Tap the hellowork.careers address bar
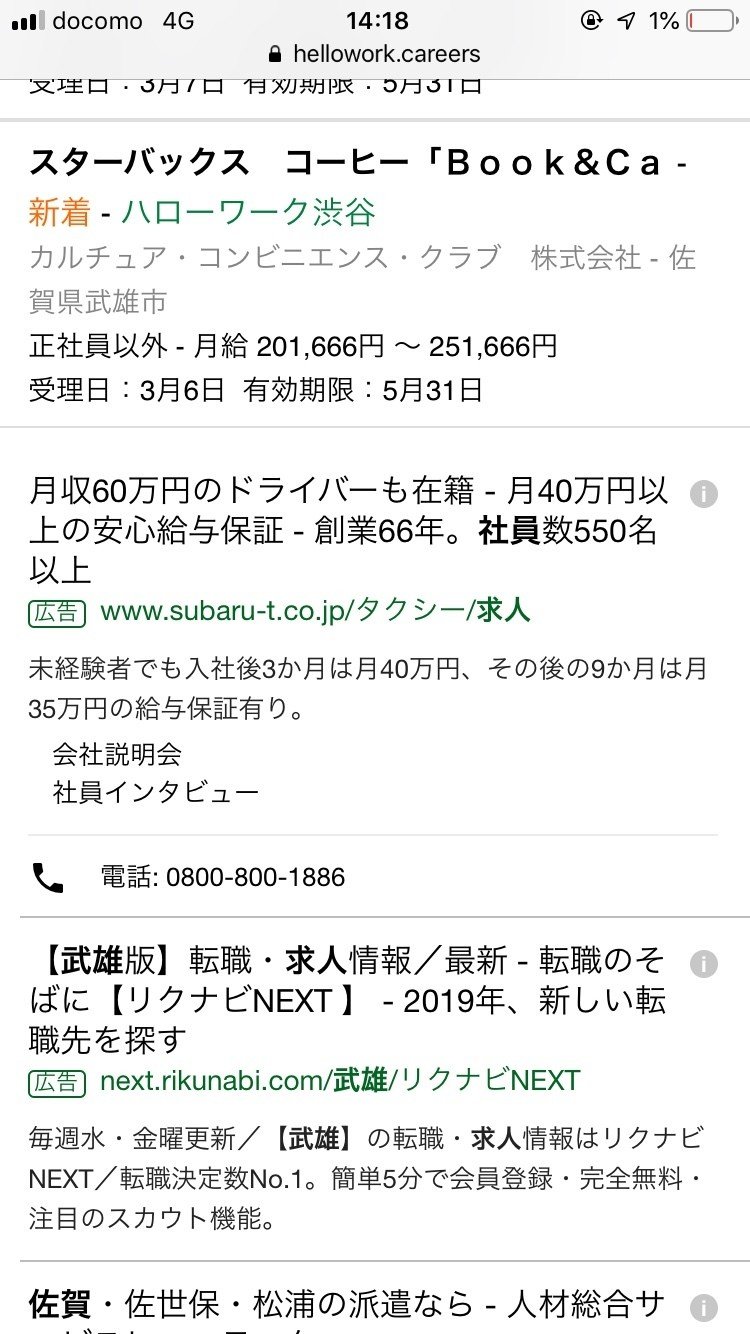750x1334 pixels. [375, 54]
